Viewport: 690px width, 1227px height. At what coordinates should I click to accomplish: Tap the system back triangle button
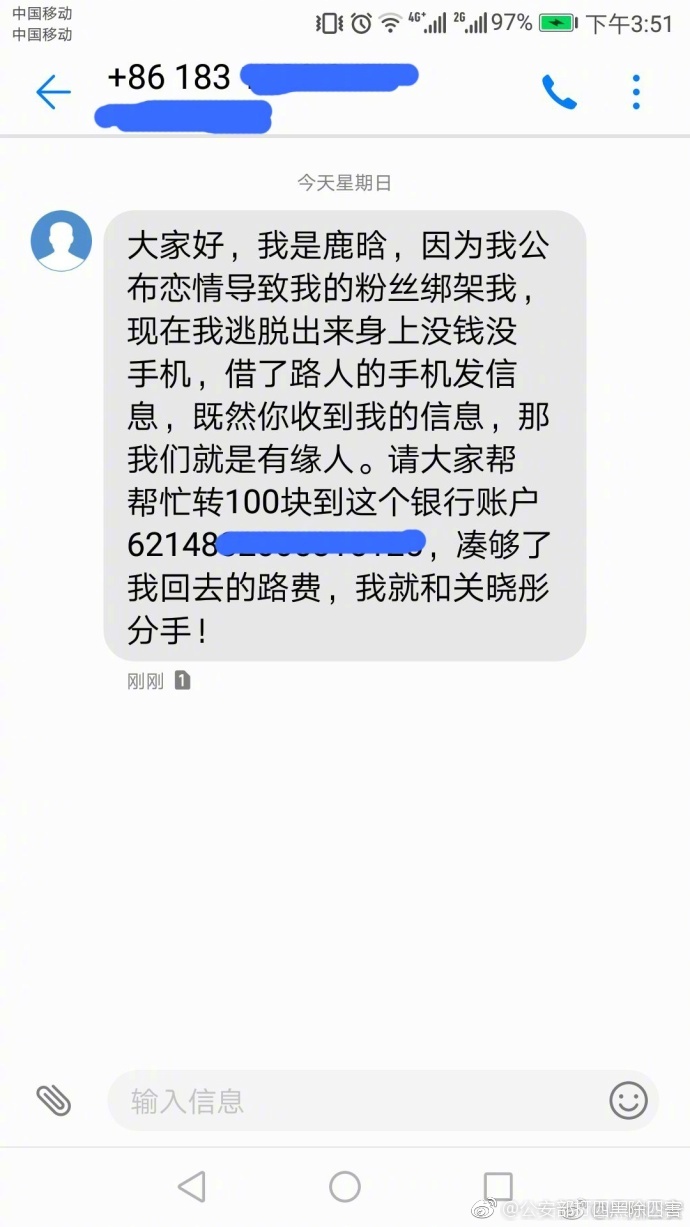coord(191,1187)
